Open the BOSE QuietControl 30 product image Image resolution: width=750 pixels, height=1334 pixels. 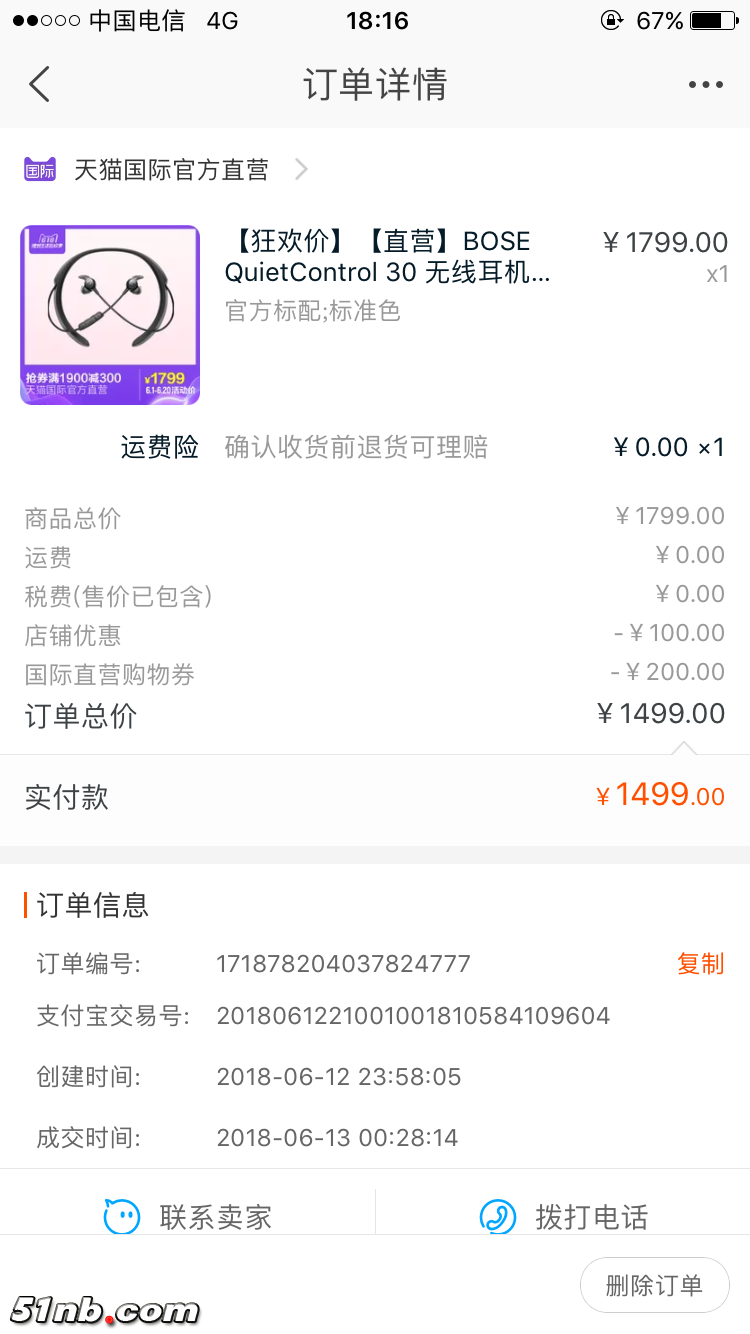(x=110, y=315)
